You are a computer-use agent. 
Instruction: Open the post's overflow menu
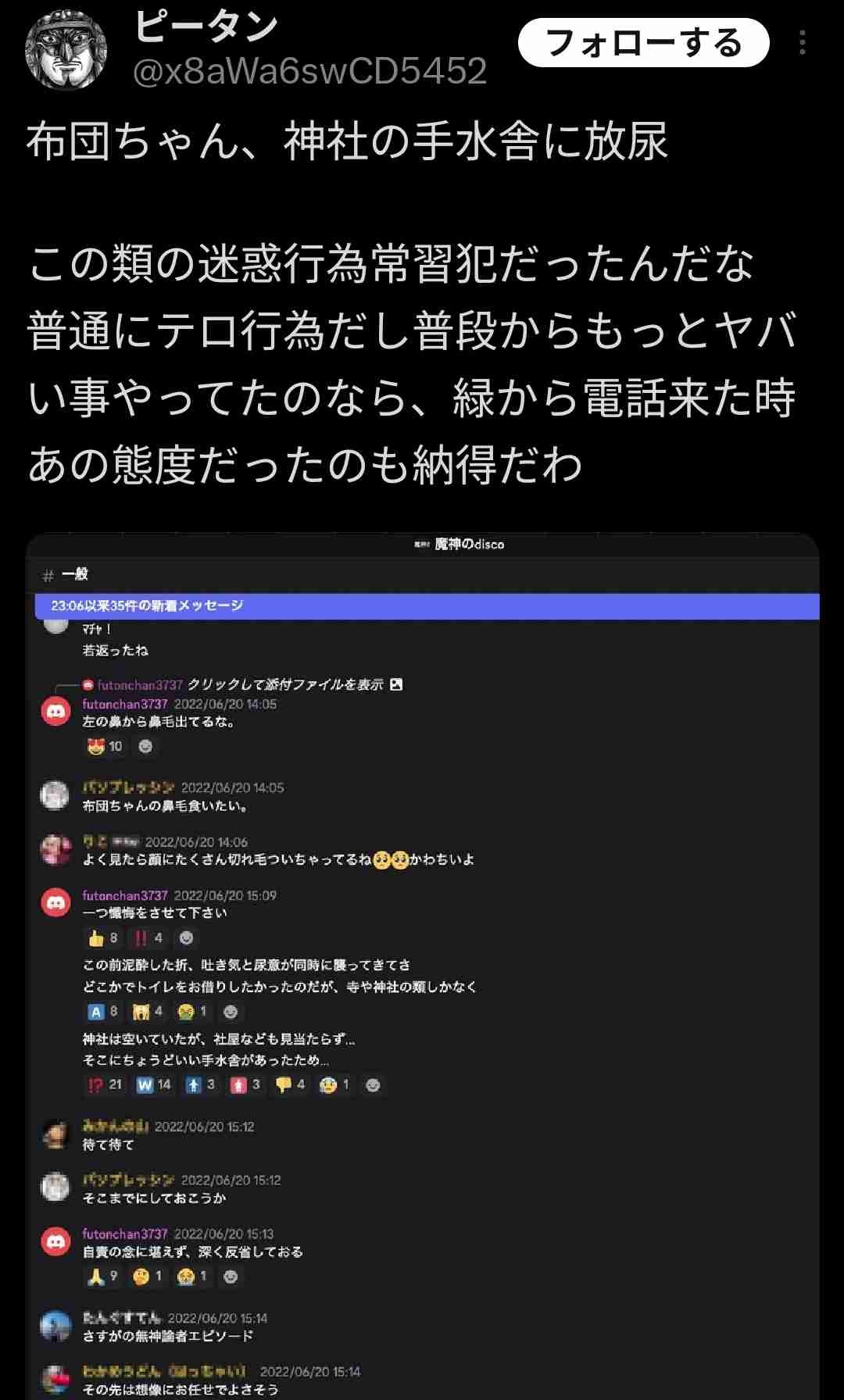(802, 43)
